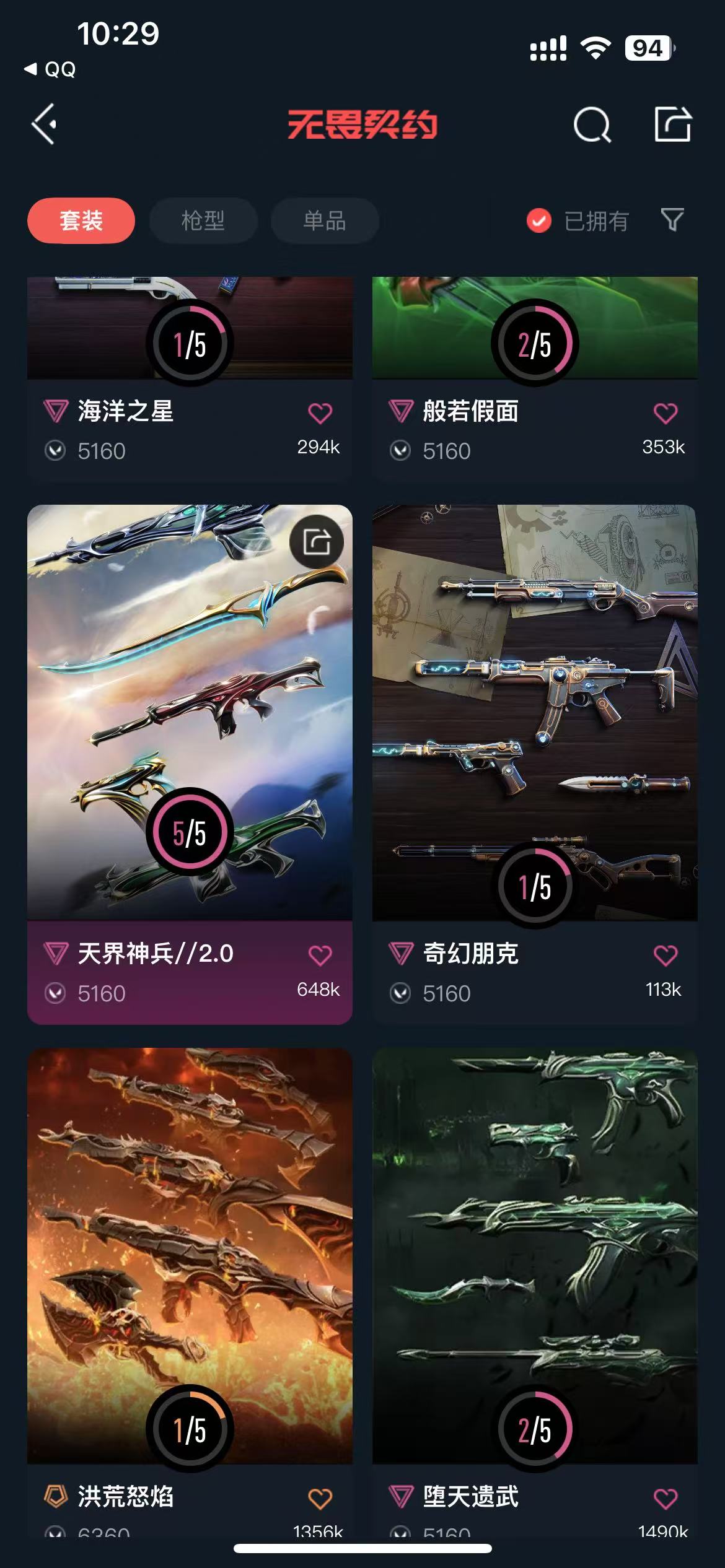Open the 奇幻朋克 bundle card

[534, 712]
